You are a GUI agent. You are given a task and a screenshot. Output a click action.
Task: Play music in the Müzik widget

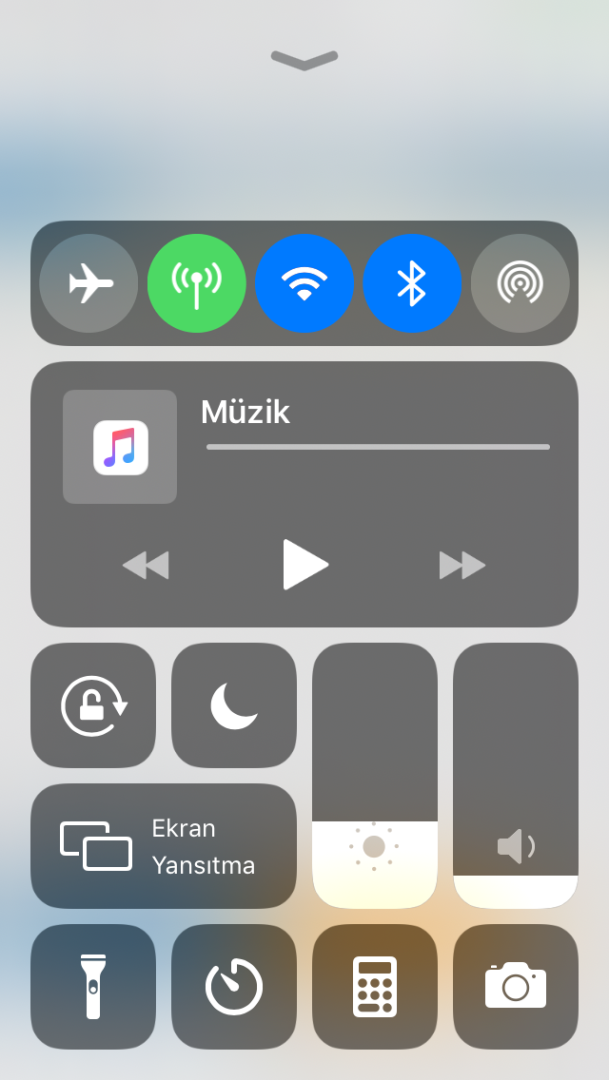pyautogui.click(x=304, y=565)
